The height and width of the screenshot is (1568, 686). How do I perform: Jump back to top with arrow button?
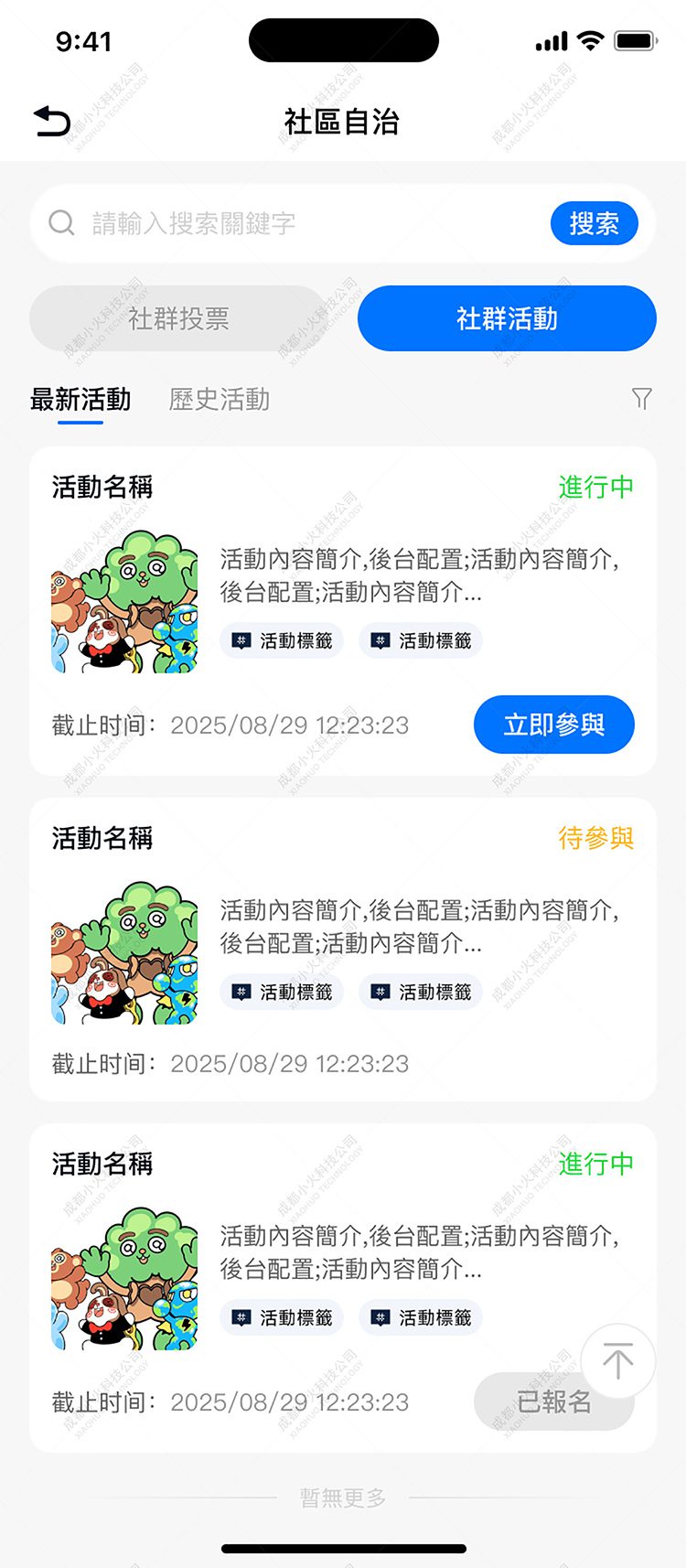coord(617,1360)
